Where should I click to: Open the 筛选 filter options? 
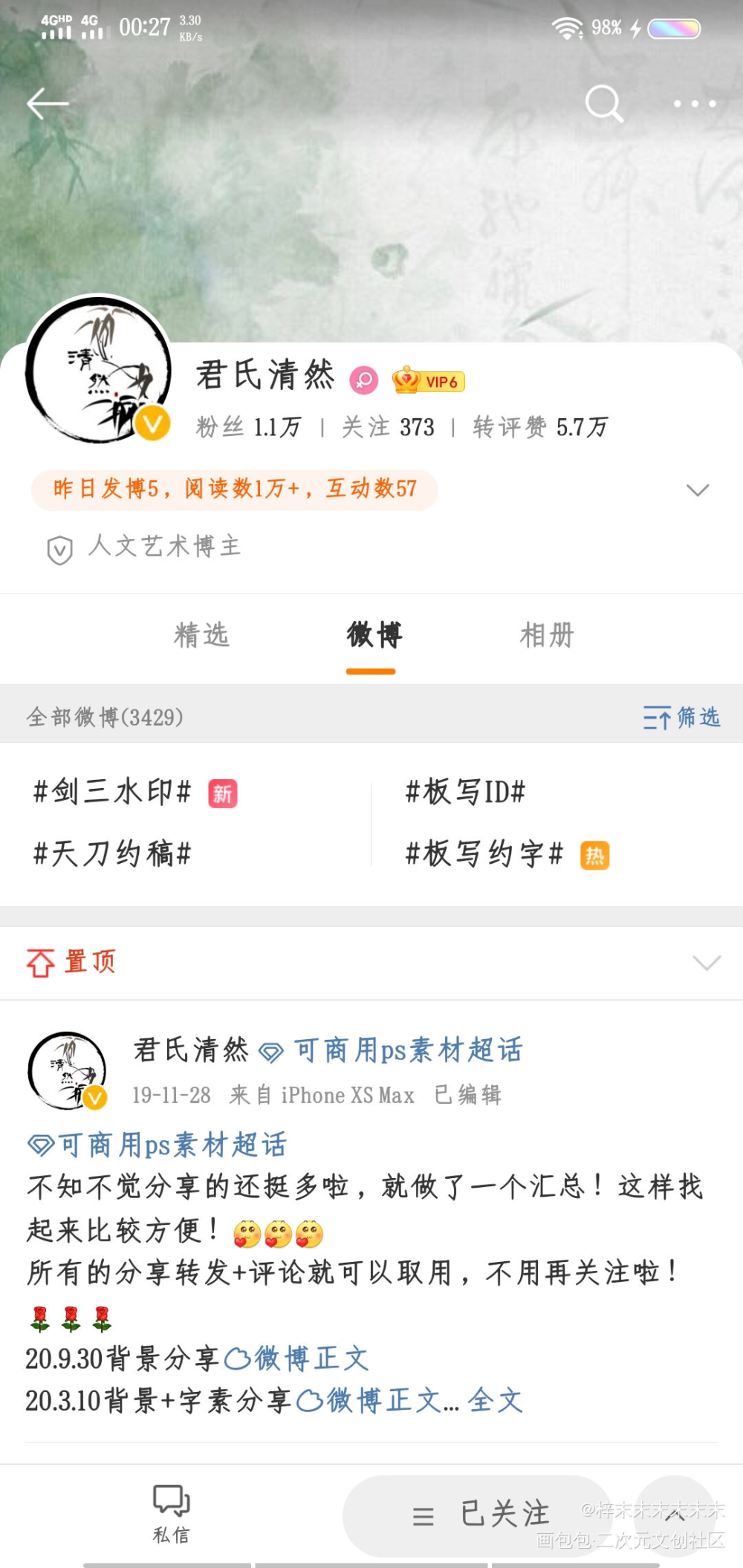[x=681, y=718]
